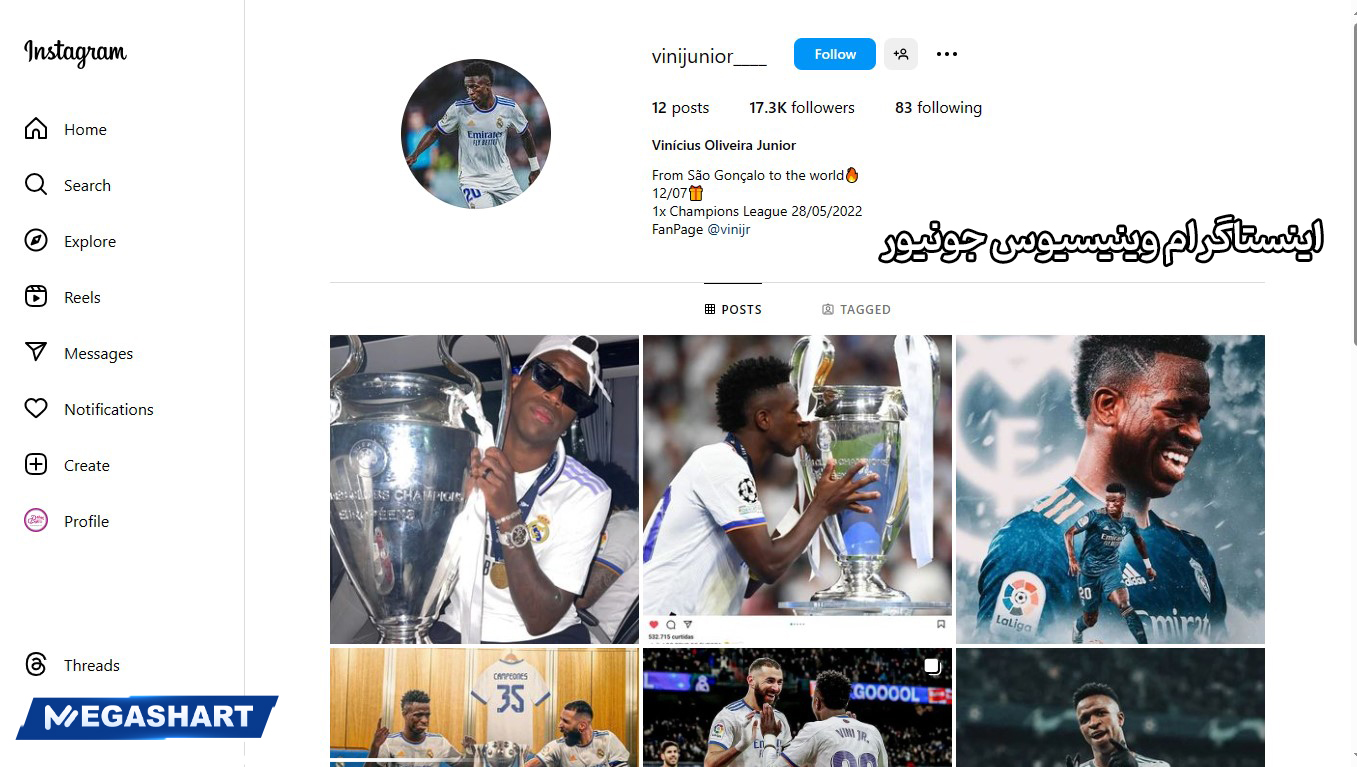Open the blue LaLiga jersey poster post
The width and height of the screenshot is (1357, 767).
click(1110, 489)
